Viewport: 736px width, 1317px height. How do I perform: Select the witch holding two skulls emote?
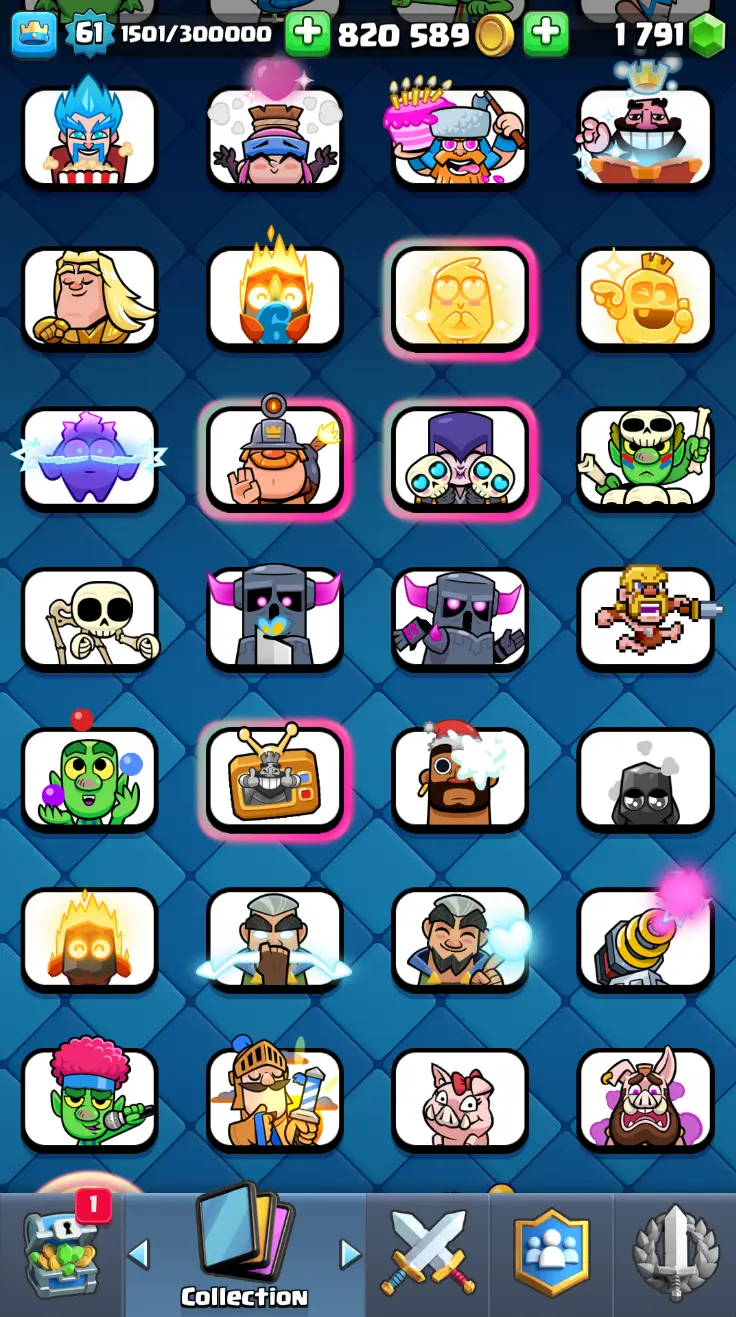[460, 458]
